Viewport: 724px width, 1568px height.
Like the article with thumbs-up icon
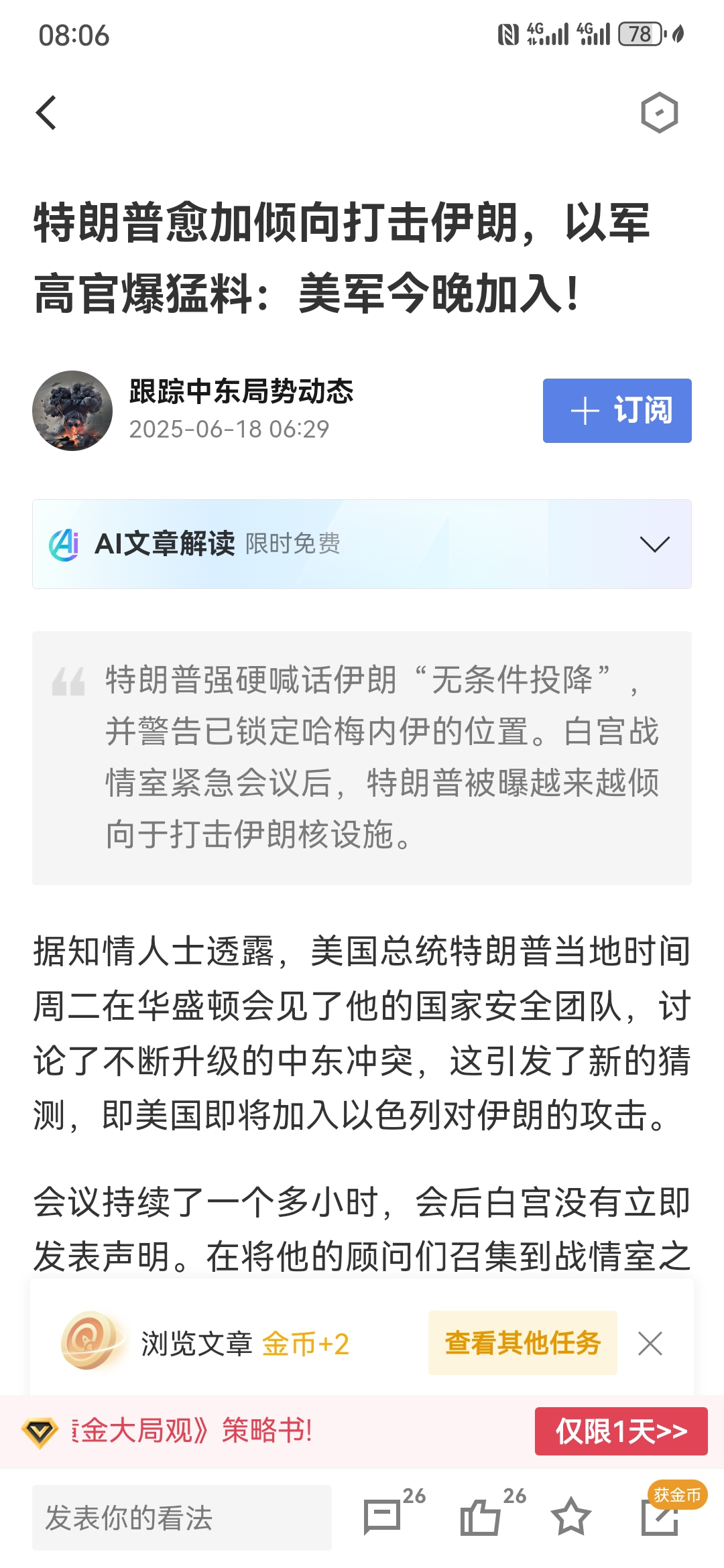click(481, 1517)
